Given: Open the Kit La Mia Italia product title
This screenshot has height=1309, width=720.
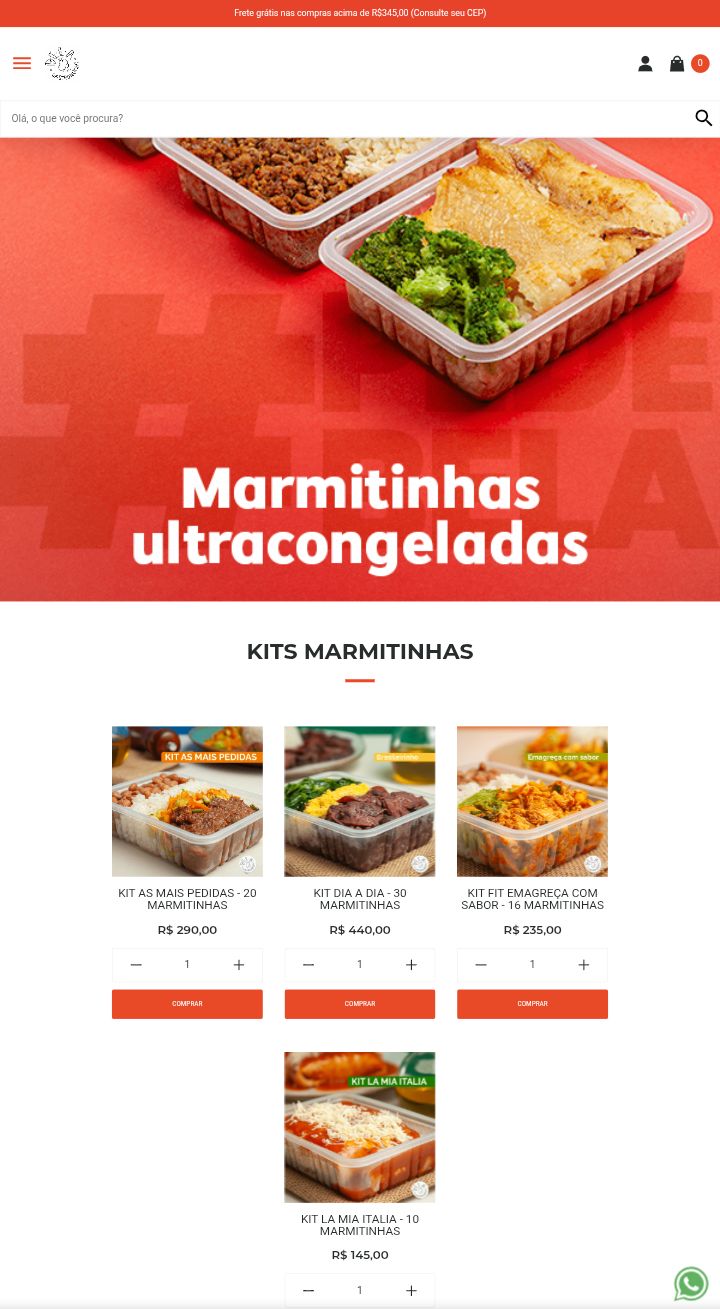Looking at the screenshot, I should (360, 1225).
